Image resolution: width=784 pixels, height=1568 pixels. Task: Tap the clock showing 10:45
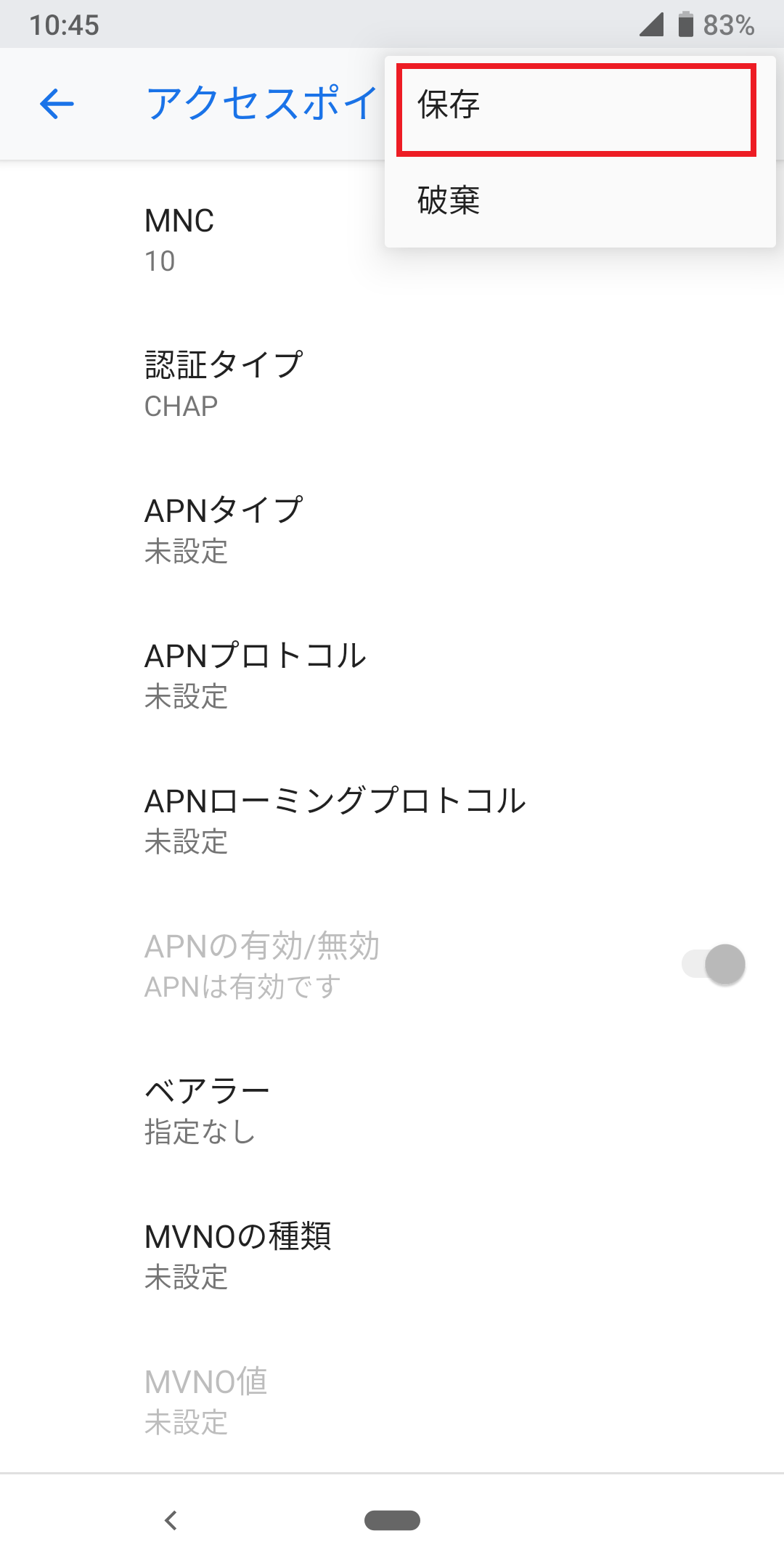pyautogui.click(x=62, y=24)
